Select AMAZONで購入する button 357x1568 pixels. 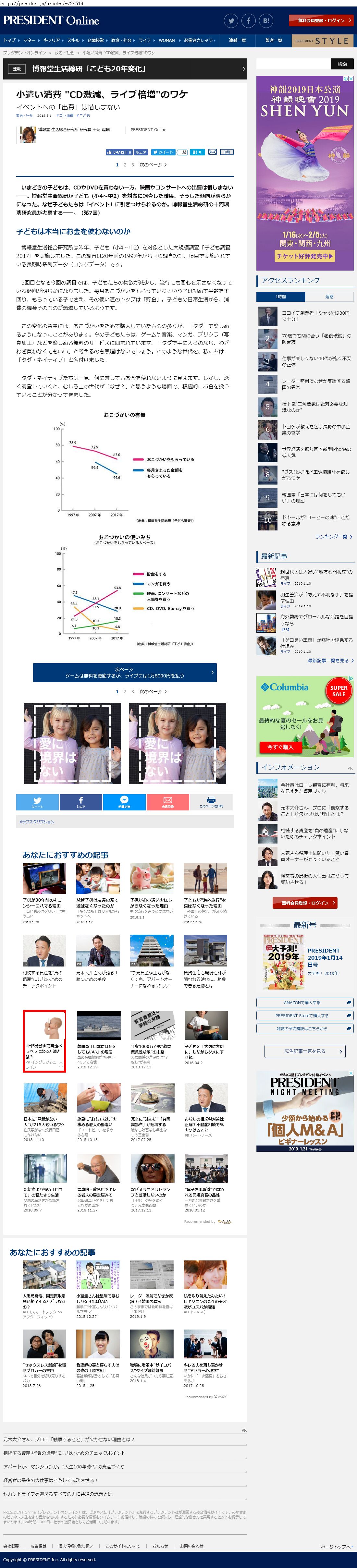305,1003
